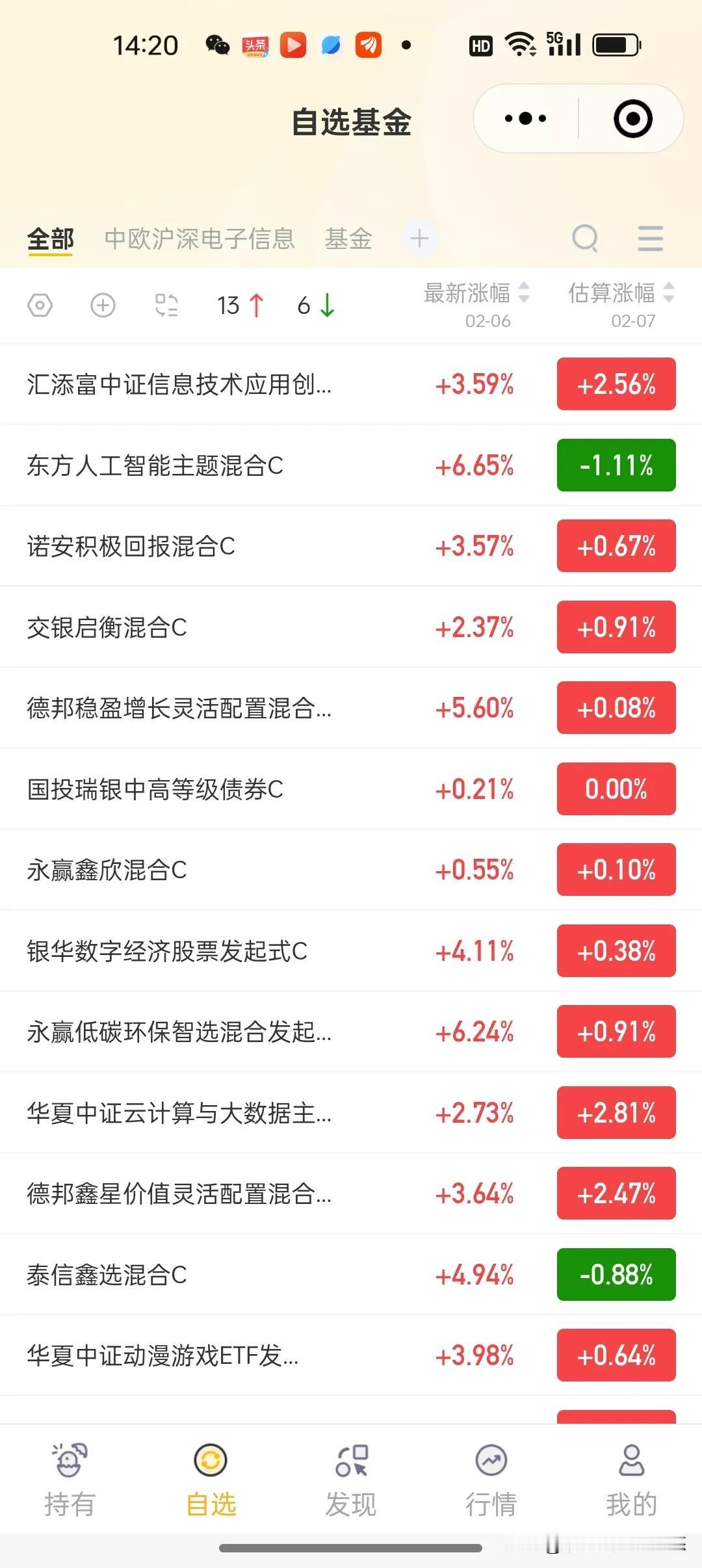Open the mini program more-options menu
The height and width of the screenshot is (1568, 702).
[x=525, y=119]
